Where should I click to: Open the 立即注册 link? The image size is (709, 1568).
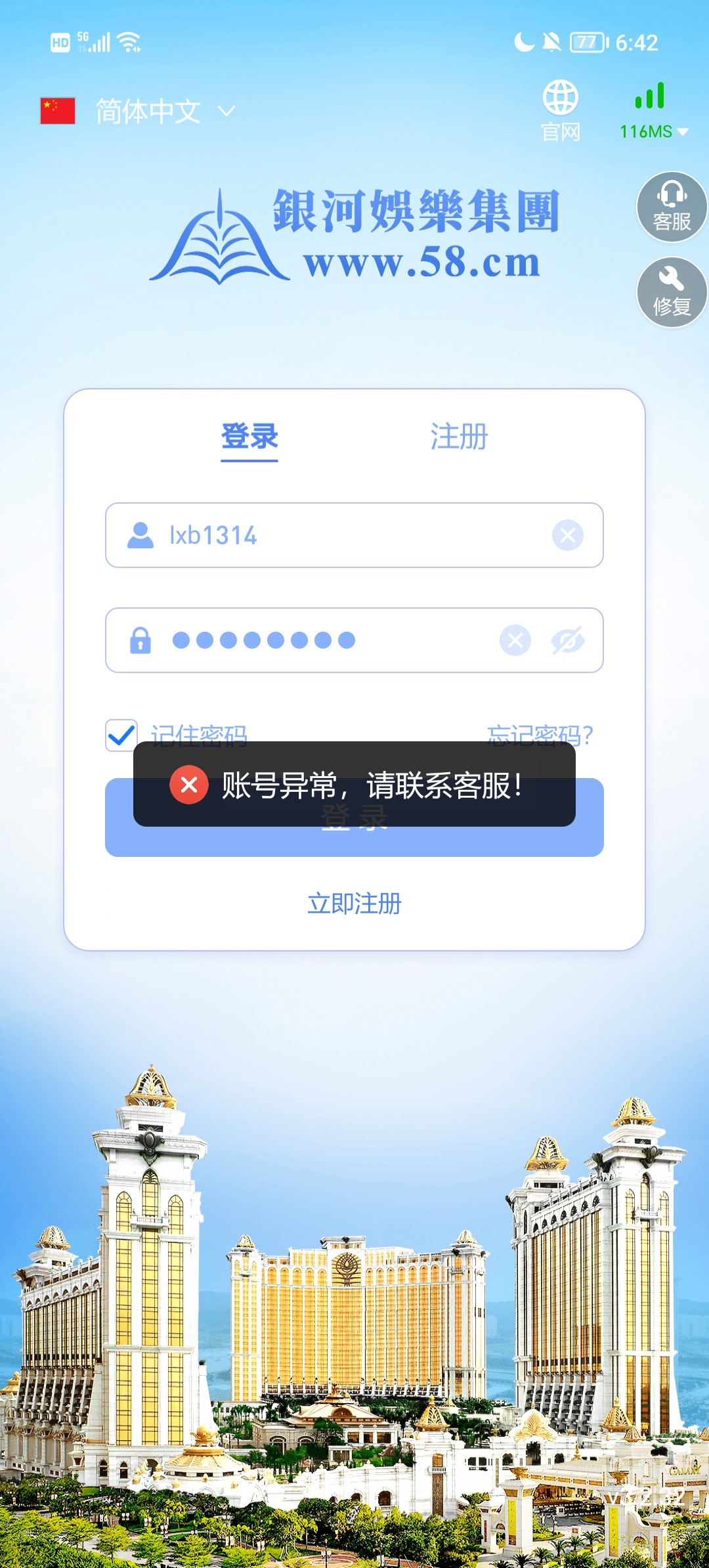tap(354, 904)
